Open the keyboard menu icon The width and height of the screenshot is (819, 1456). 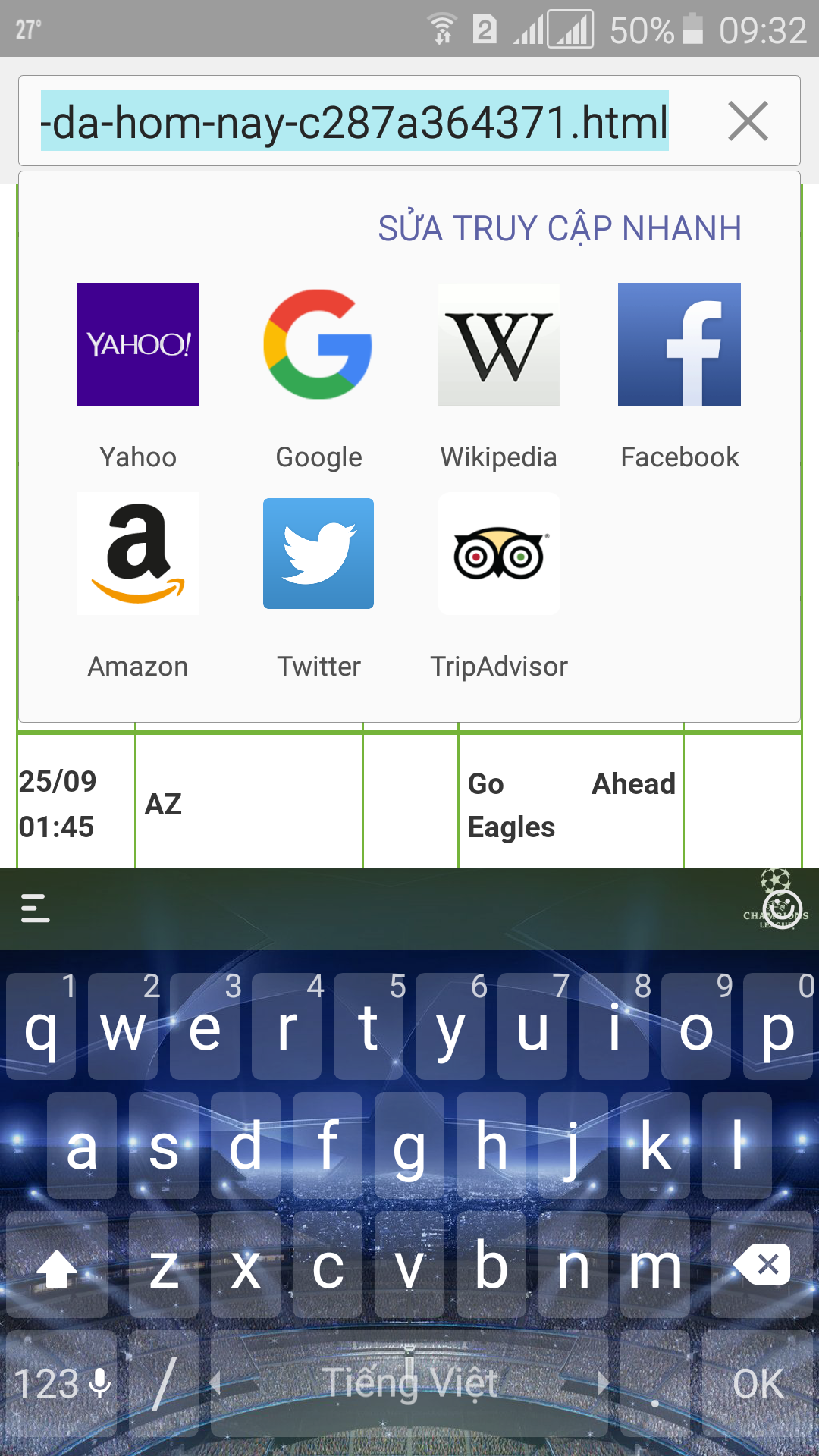(x=35, y=908)
